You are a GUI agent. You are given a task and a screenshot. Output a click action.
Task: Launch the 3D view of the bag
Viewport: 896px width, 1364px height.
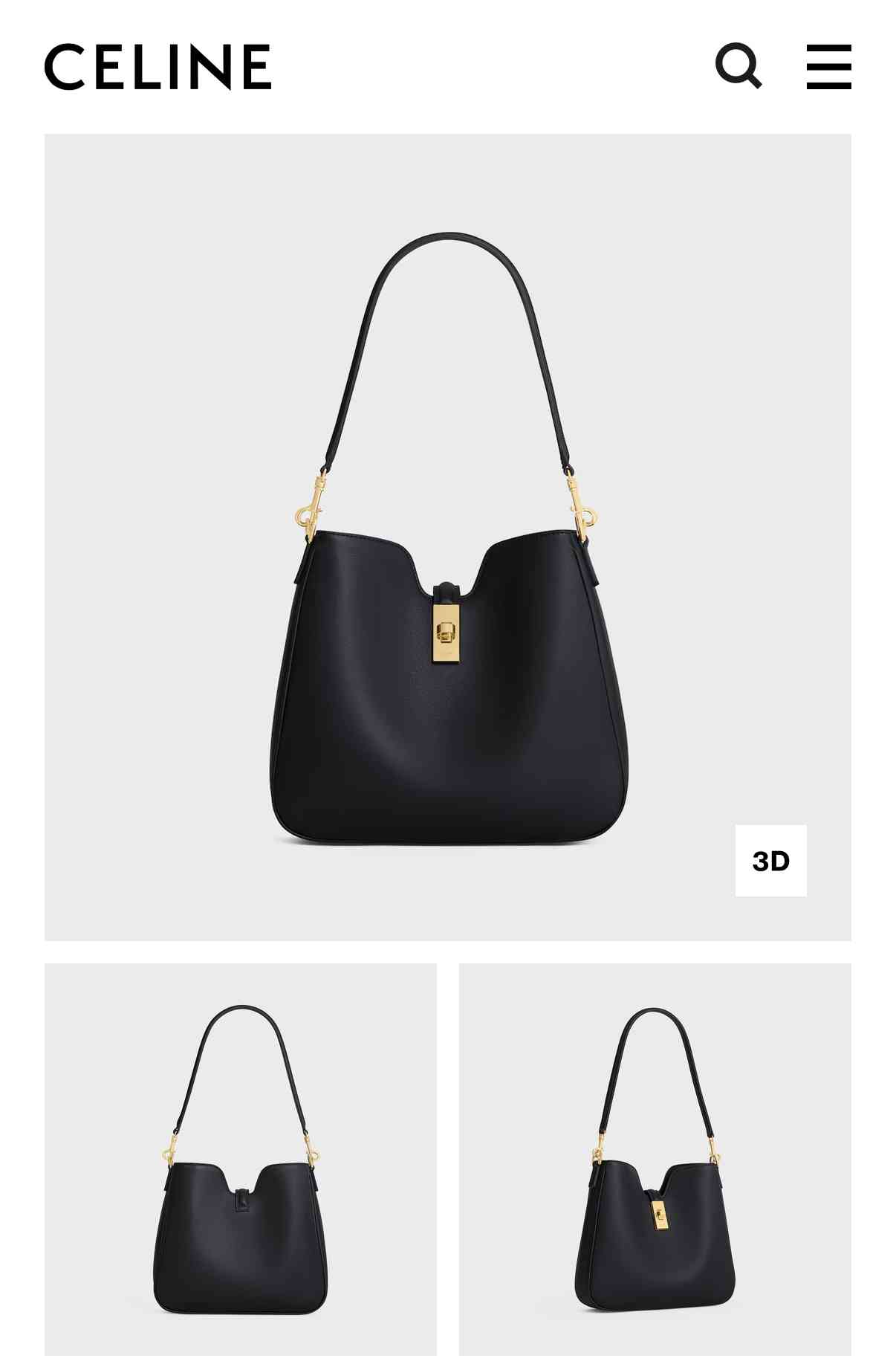click(770, 860)
